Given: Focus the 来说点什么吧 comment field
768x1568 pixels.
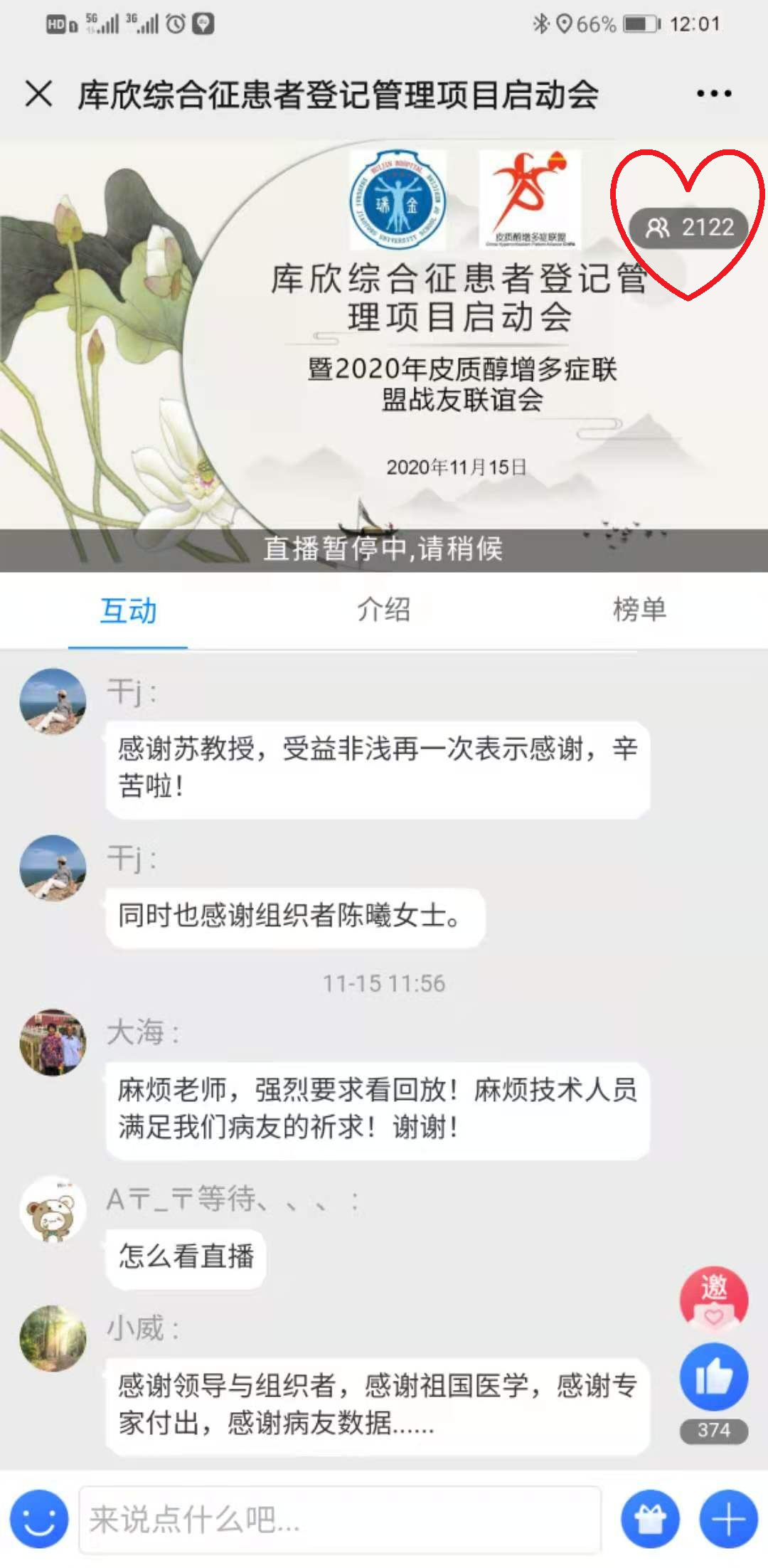Looking at the screenshot, I should point(340,1520).
